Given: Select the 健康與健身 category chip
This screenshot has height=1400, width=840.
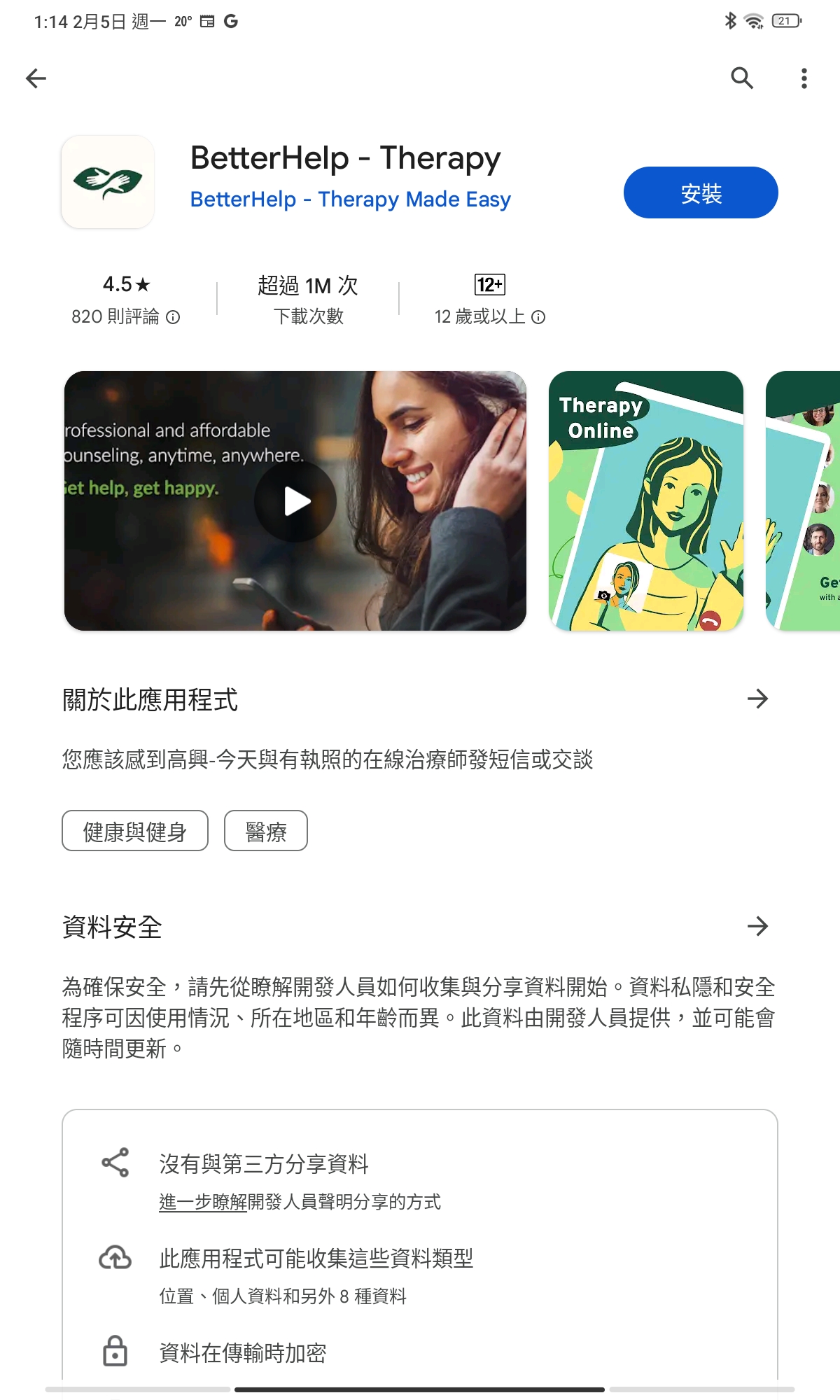Looking at the screenshot, I should coord(135,831).
